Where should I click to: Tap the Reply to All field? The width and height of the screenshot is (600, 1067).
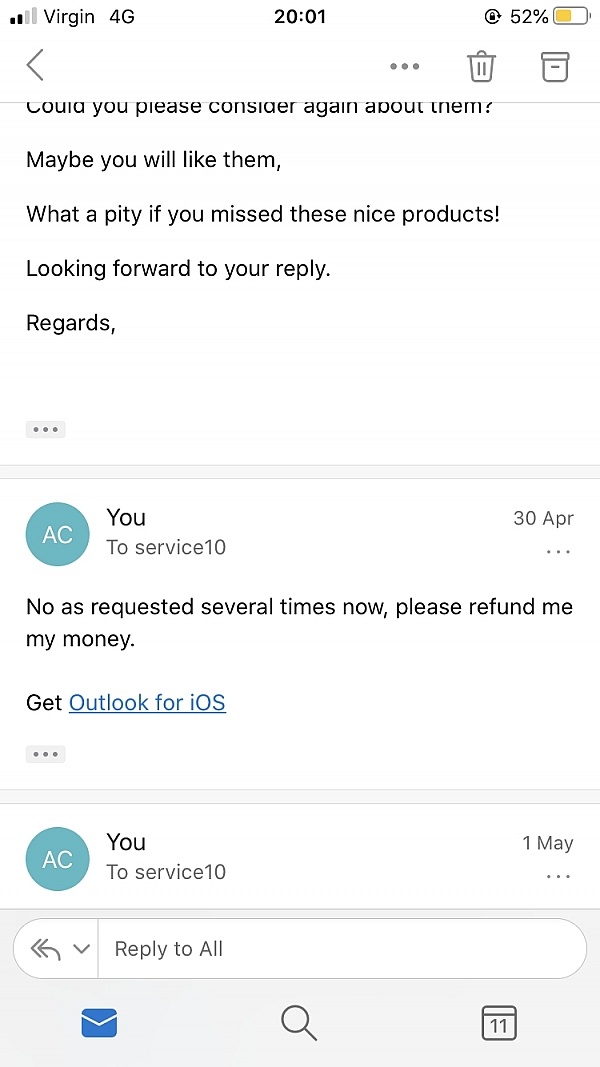(x=342, y=949)
